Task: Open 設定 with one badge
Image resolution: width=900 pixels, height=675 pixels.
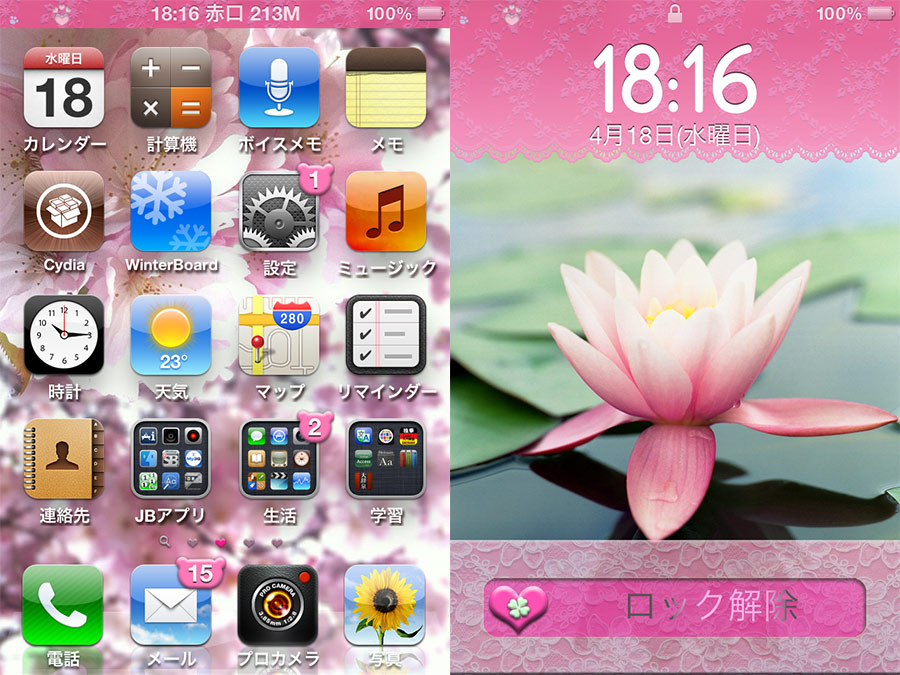Action: click(x=279, y=211)
